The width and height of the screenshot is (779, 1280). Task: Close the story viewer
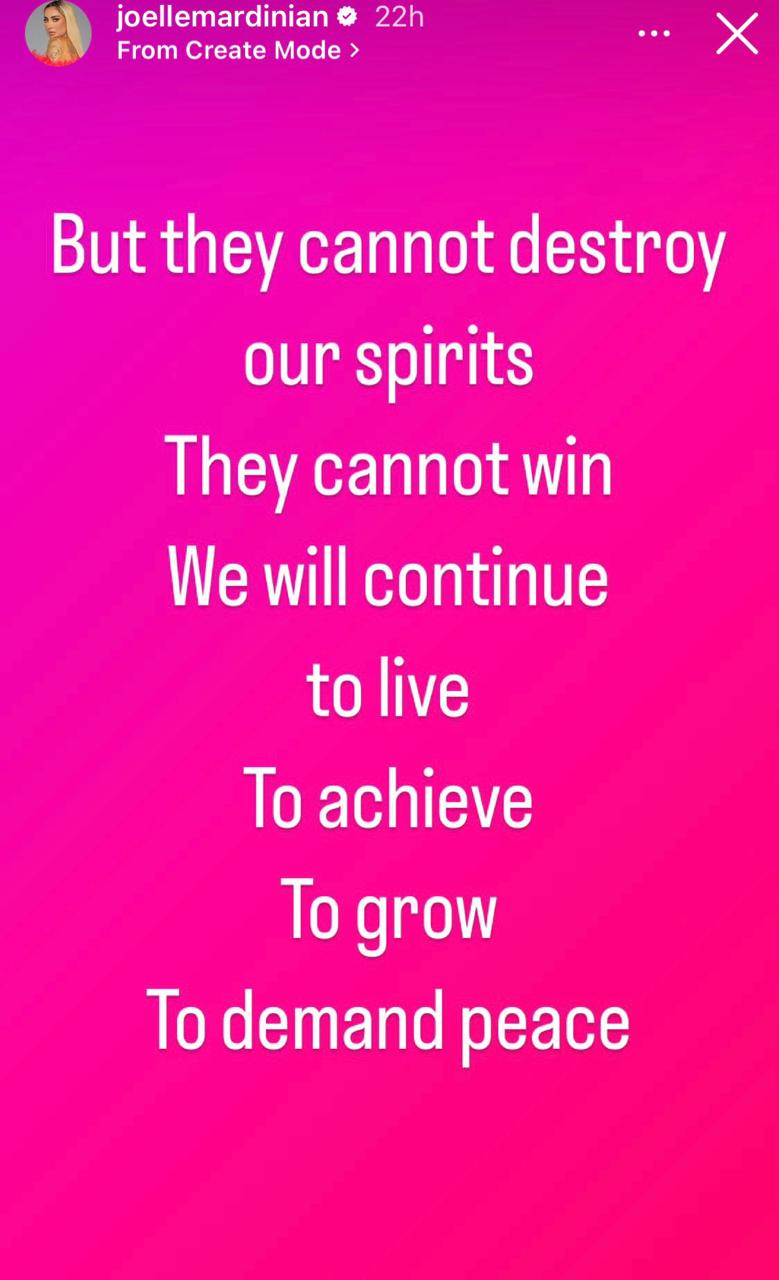tap(737, 34)
